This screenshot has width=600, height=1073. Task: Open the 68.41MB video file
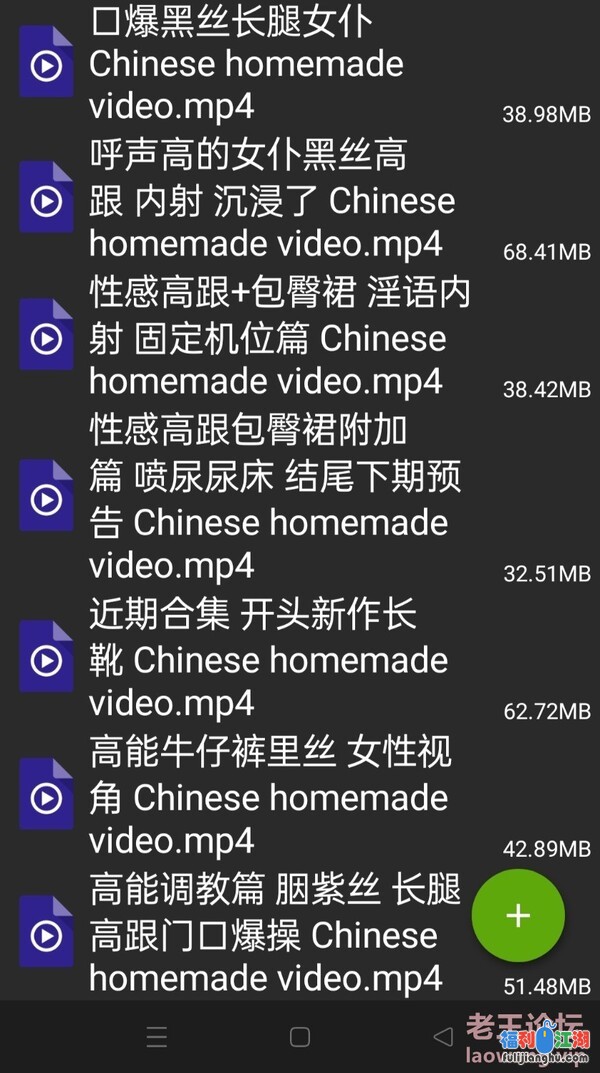coord(270,201)
